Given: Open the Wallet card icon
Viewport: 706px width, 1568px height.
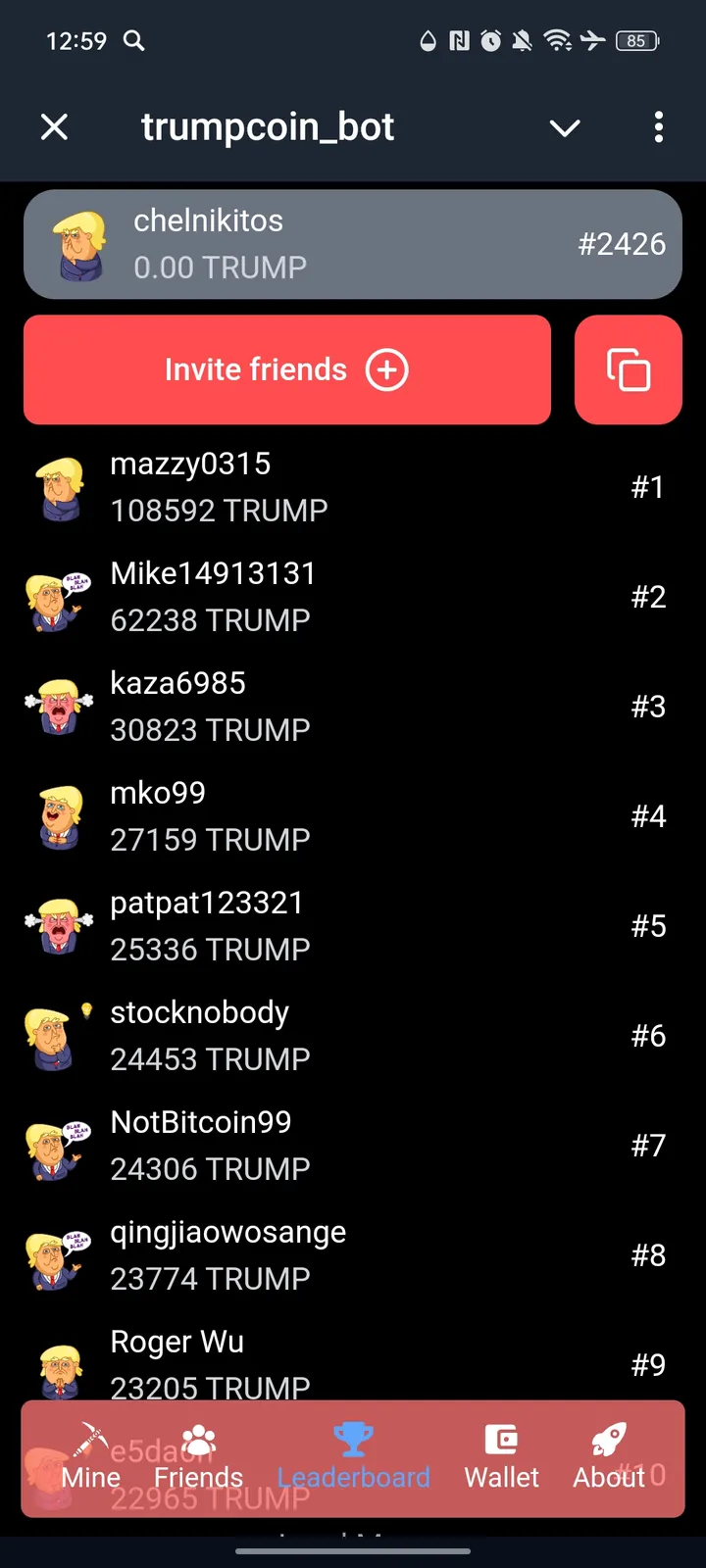Looking at the screenshot, I should click(x=501, y=1440).
